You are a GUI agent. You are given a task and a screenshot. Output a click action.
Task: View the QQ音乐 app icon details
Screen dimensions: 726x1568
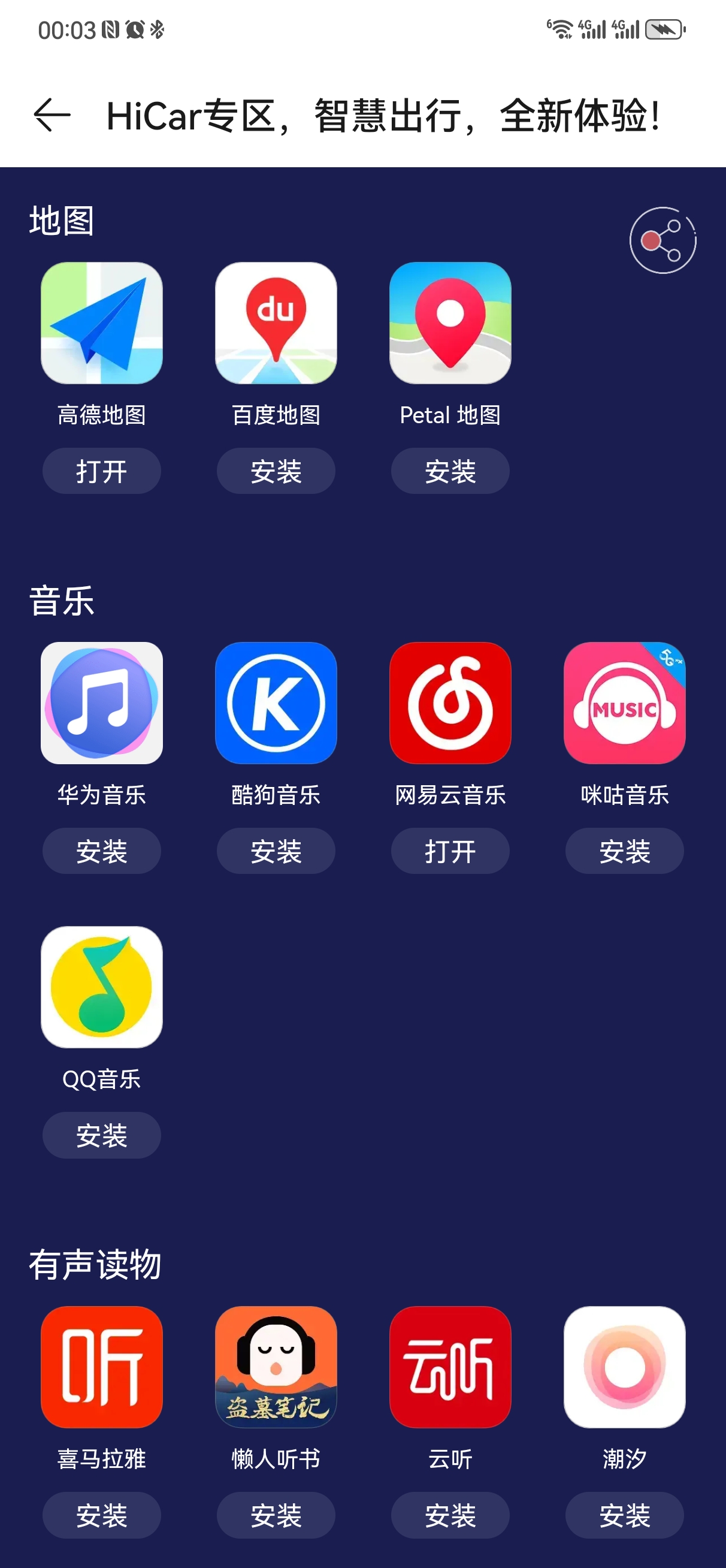pyautogui.click(x=102, y=987)
